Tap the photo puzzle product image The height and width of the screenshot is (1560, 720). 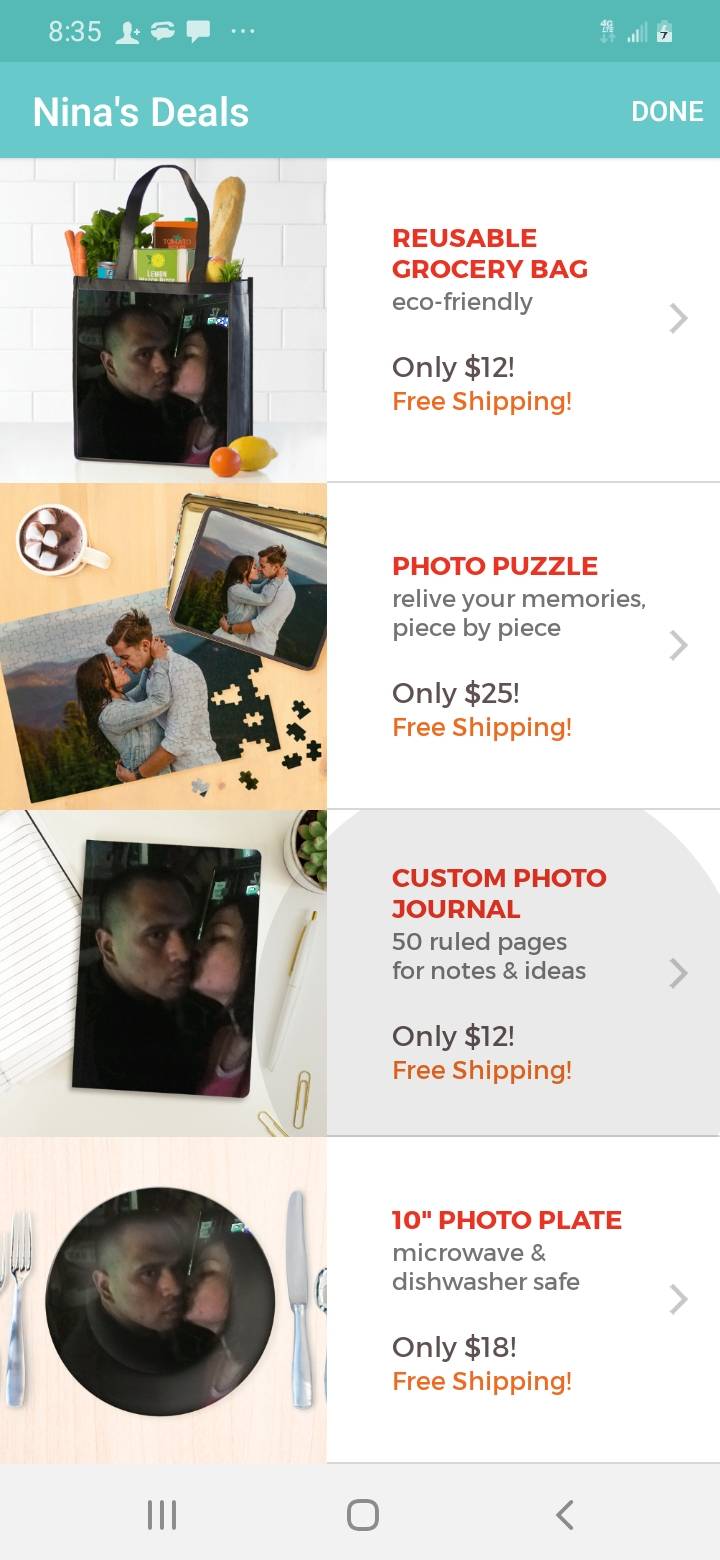[163, 647]
